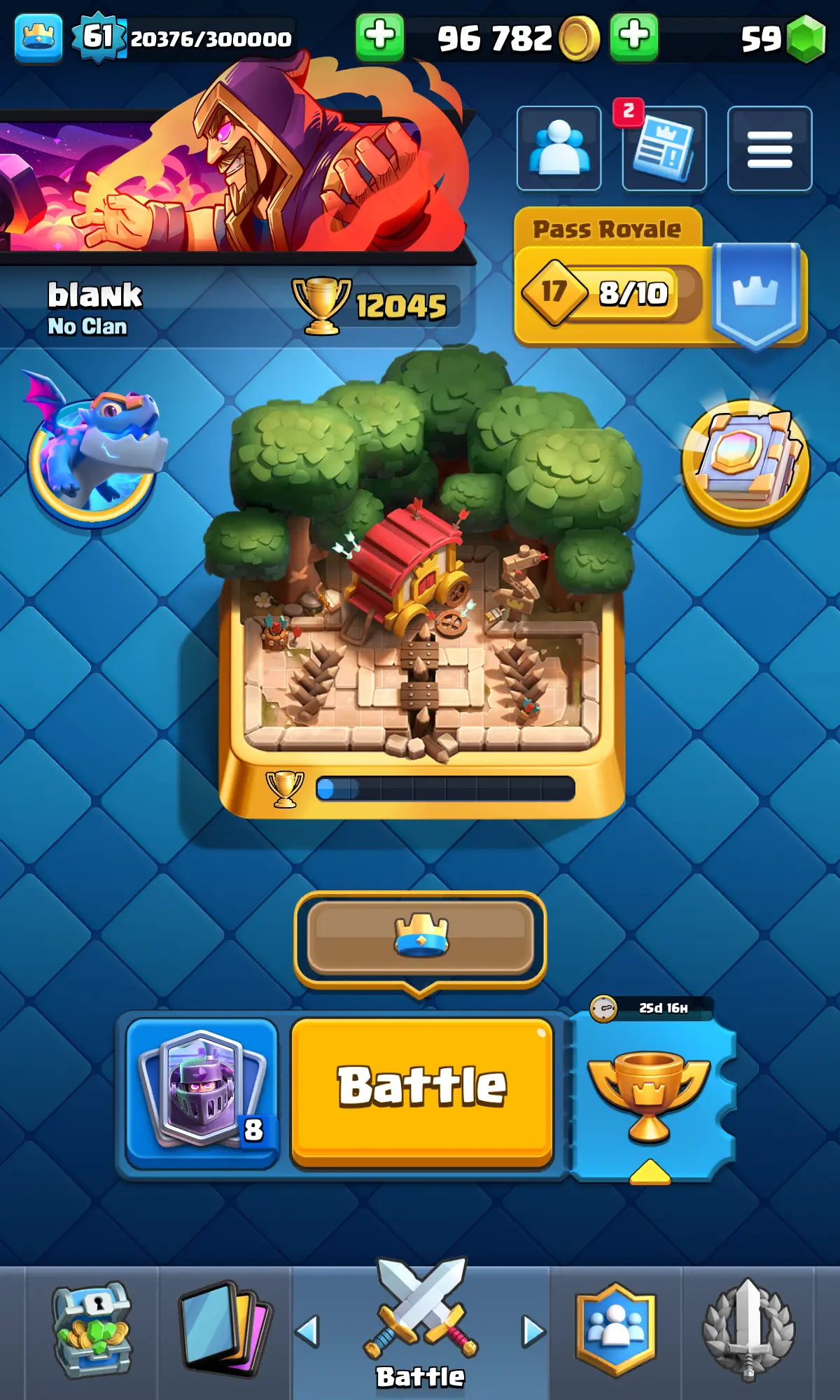Add more gold with the plus button
Screen dimensions: 840x1400
(x=379, y=36)
